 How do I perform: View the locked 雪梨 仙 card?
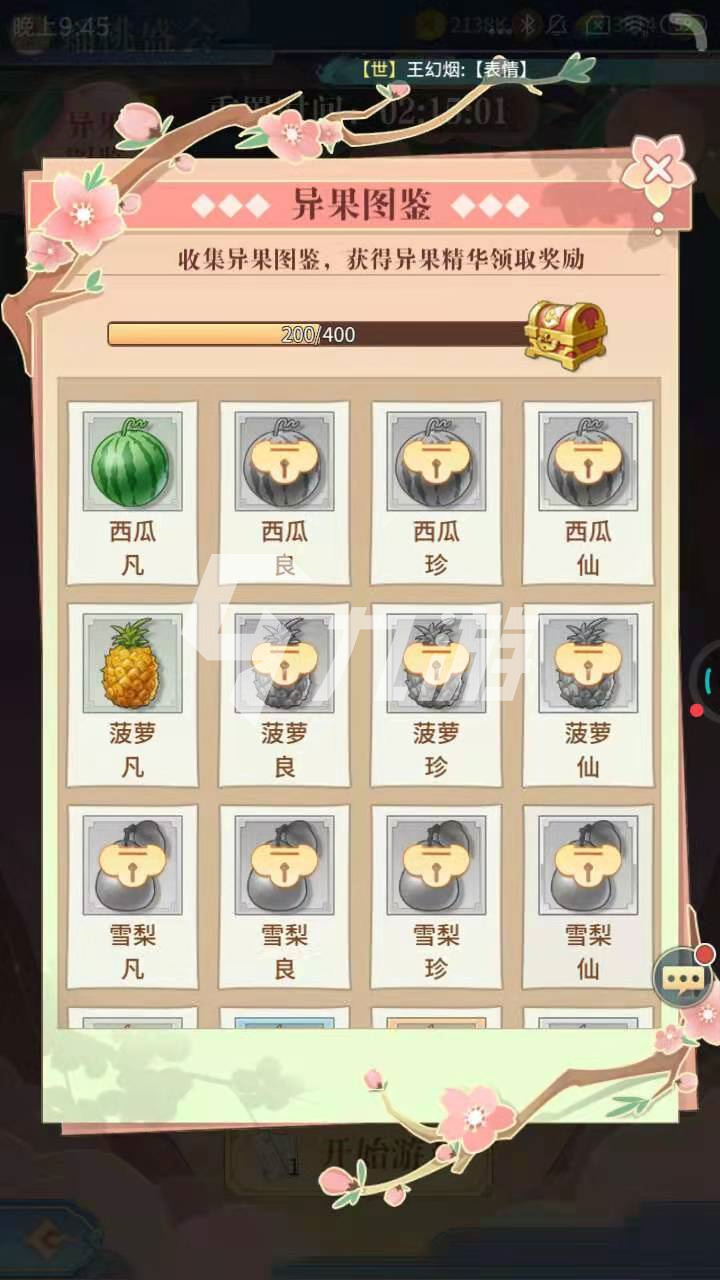[588, 895]
